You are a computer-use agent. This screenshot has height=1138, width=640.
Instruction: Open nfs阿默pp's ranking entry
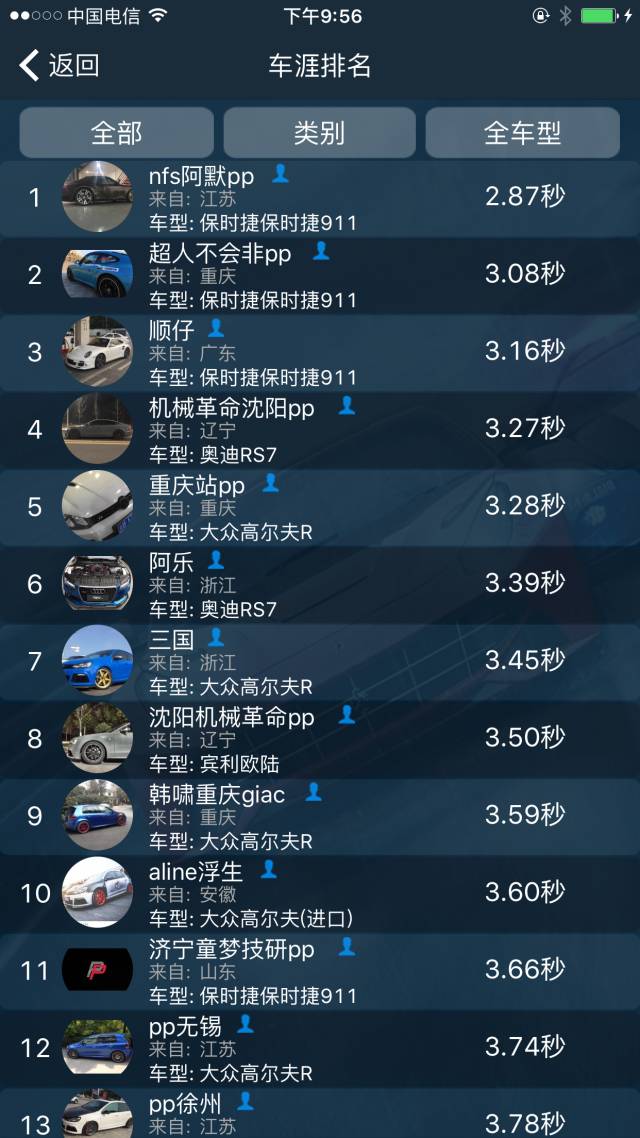pyautogui.click(x=320, y=198)
